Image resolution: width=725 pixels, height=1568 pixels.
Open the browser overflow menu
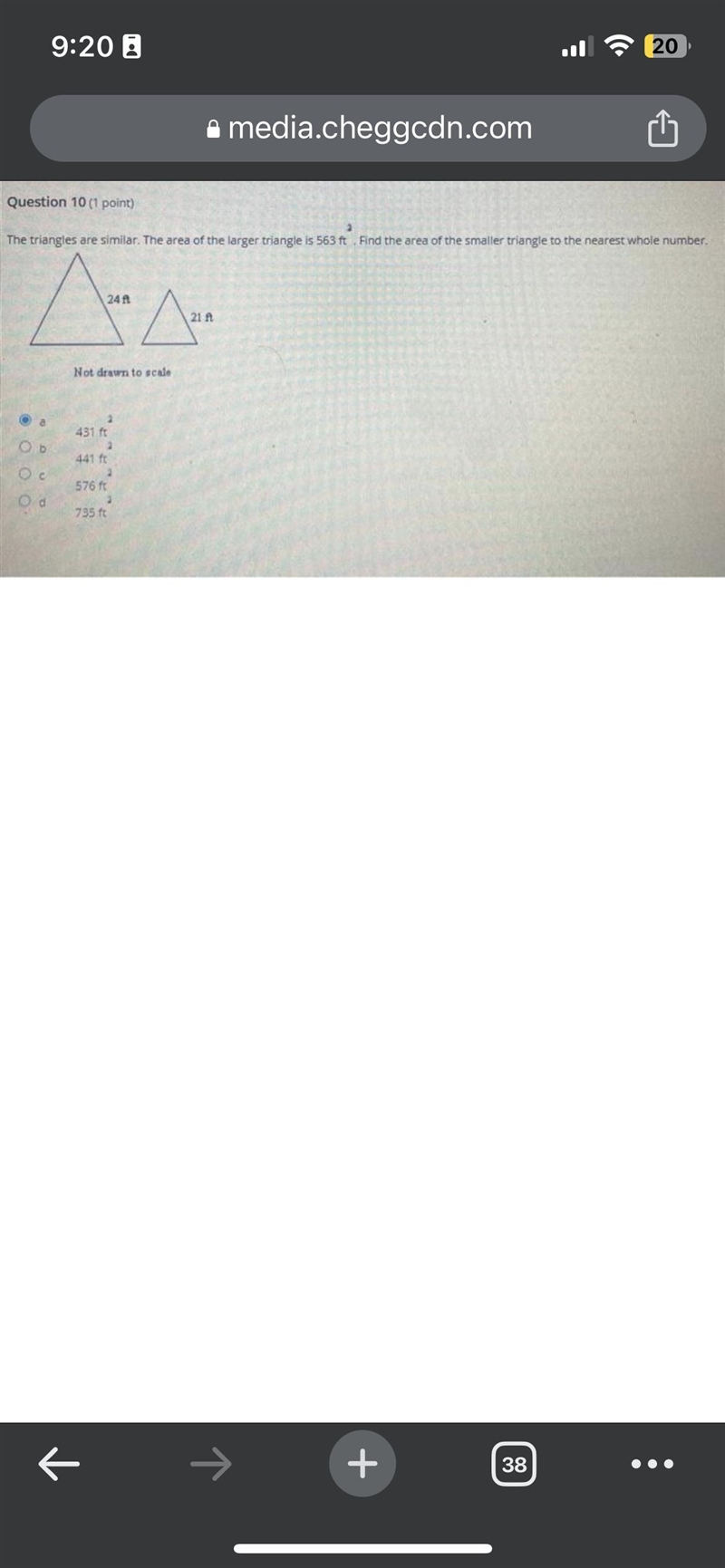click(652, 1464)
